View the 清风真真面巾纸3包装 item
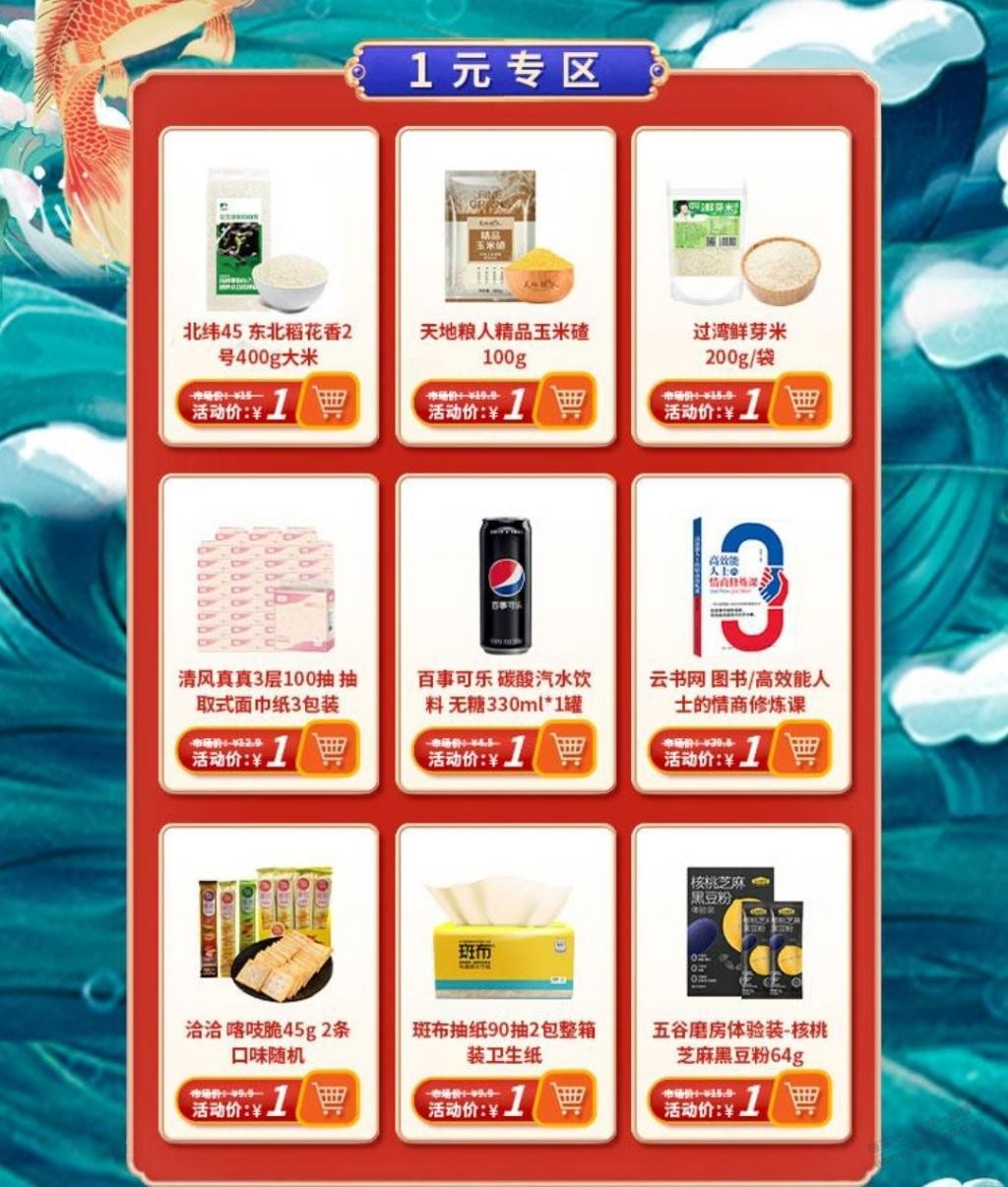This screenshot has width=1008, height=1187. point(269,588)
